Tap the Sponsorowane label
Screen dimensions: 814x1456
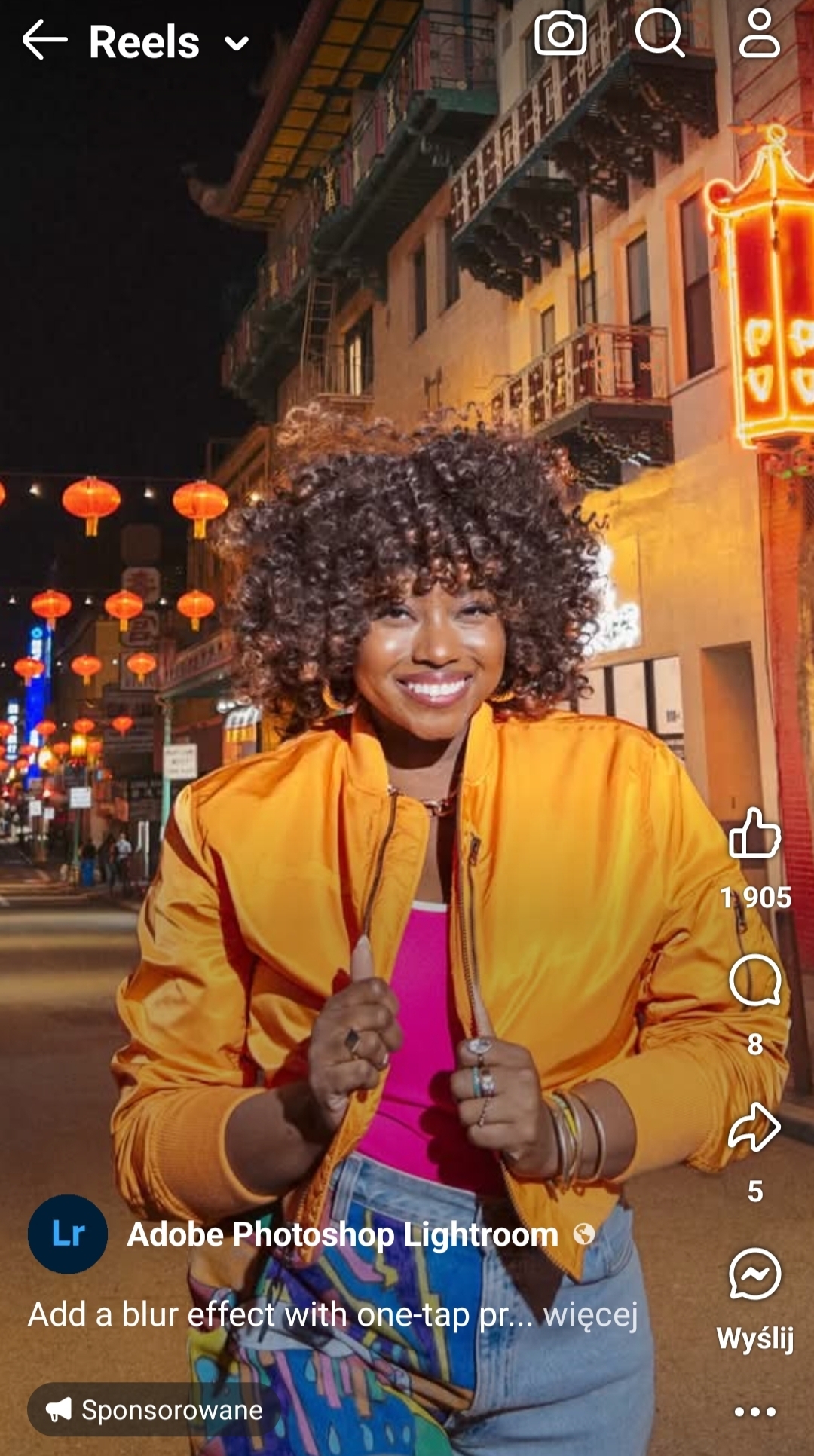pos(155,1409)
